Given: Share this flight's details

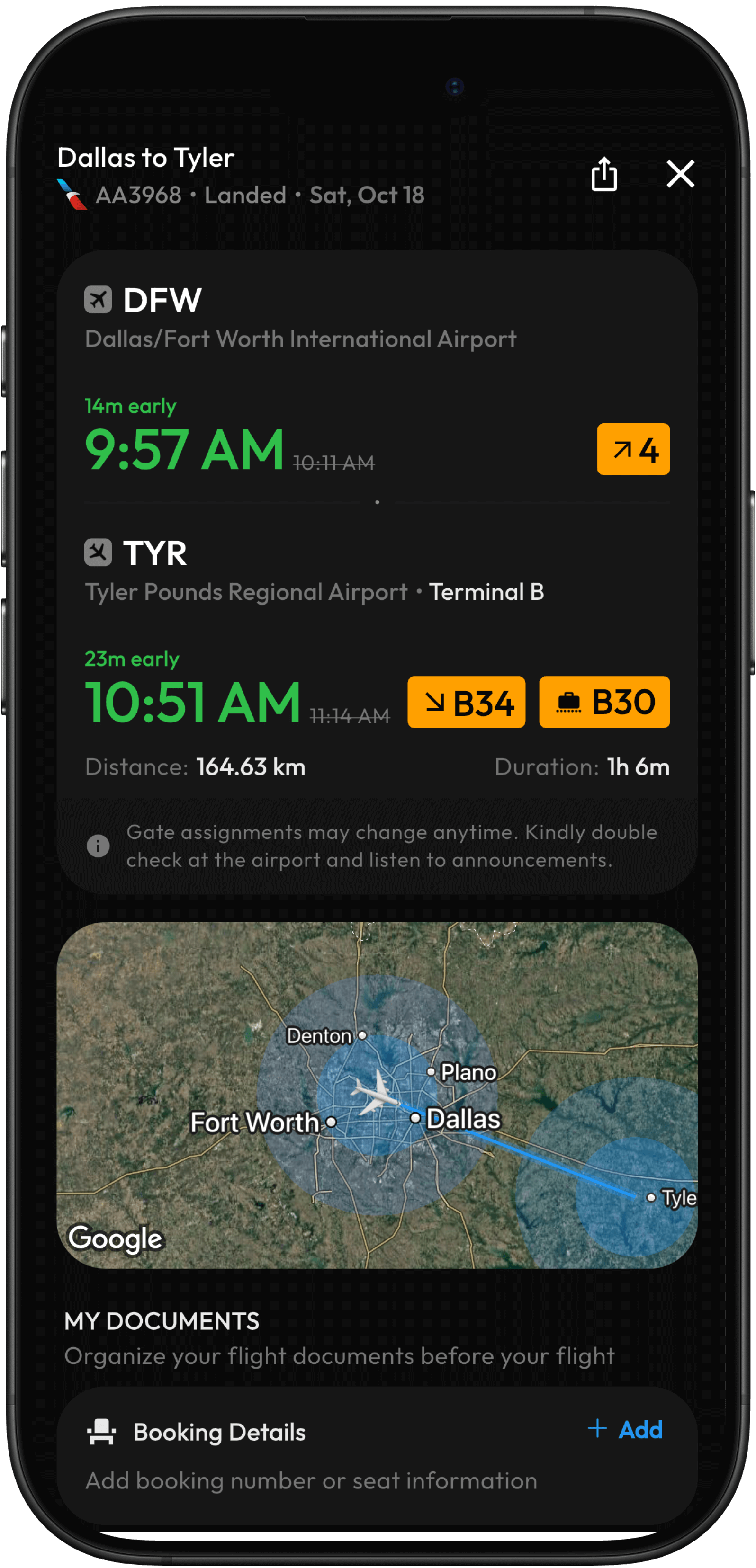Looking at the screenshot, I should coord(603,174).
